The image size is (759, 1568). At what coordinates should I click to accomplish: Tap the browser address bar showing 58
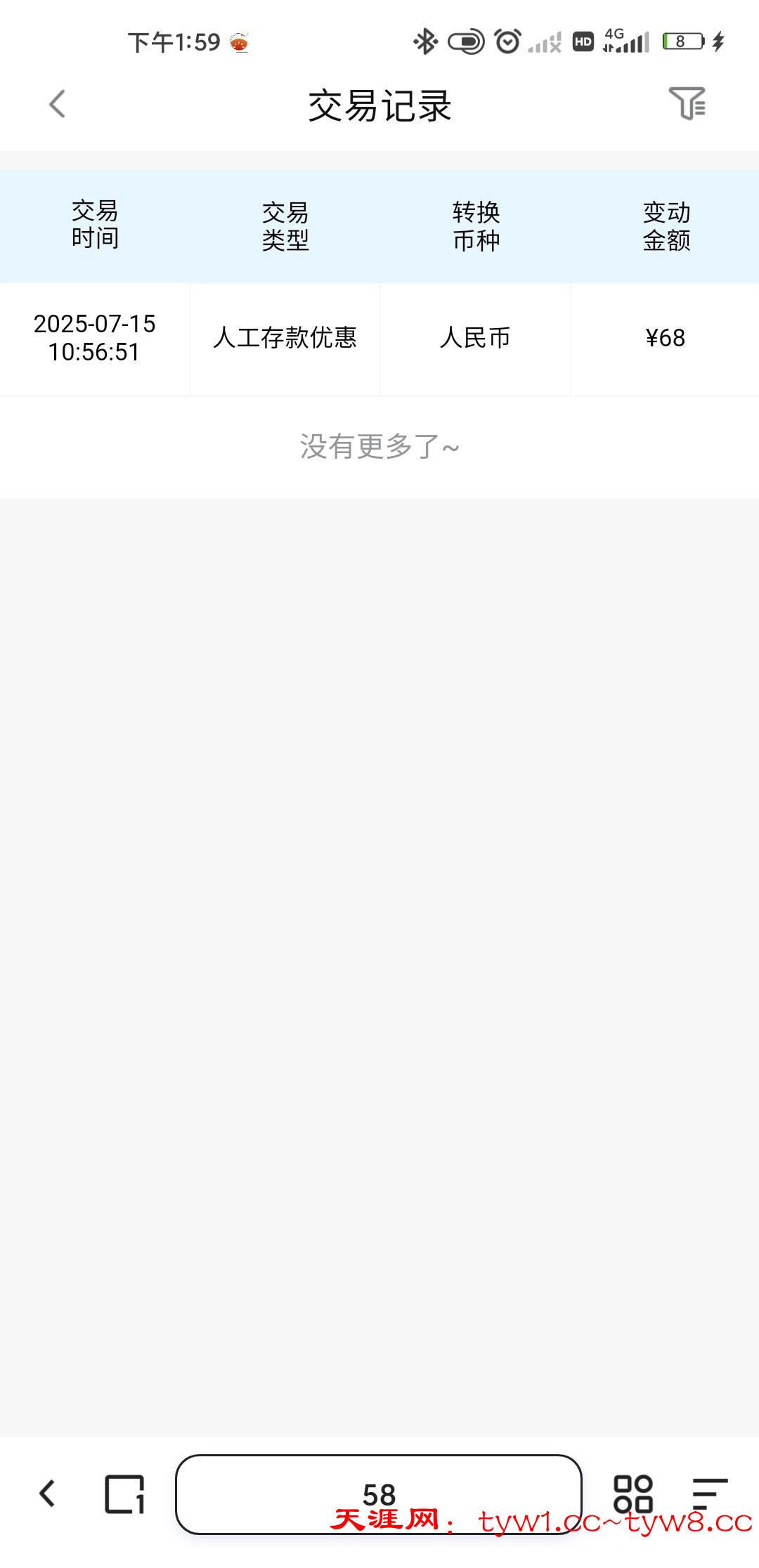pos(378,1492)
